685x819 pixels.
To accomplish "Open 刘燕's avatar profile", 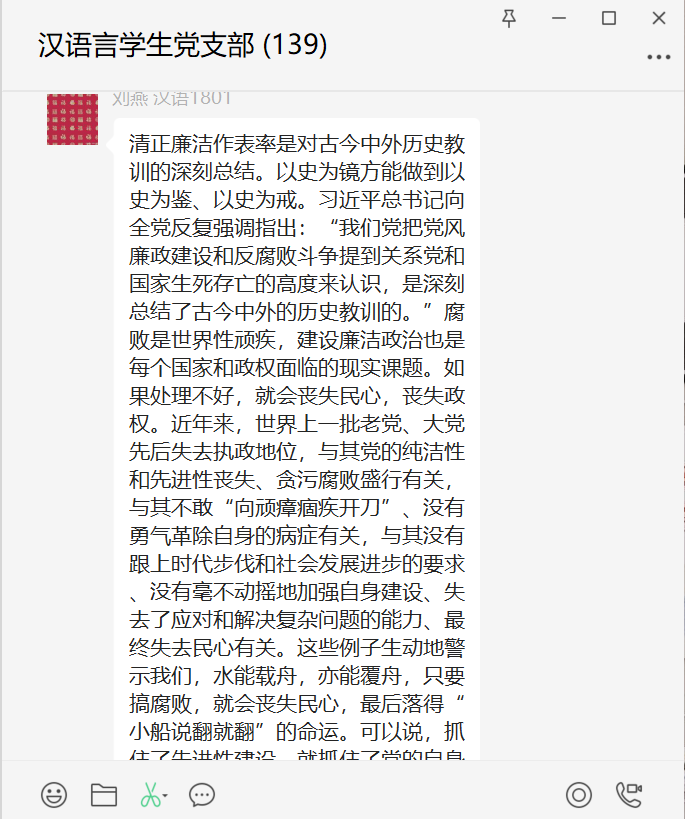I will [x=72, y=119].
